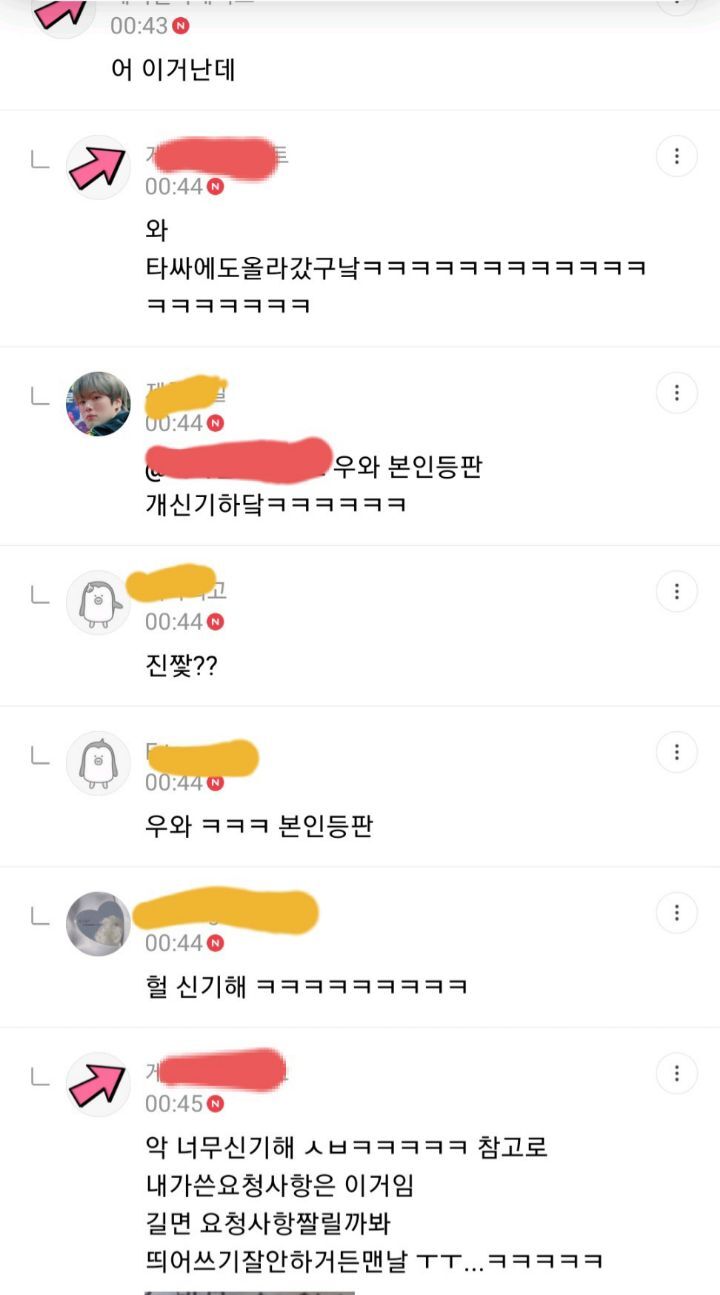This screenshot has width=720, height=1295.
Task: Open options for the '진짷??' reply
Action: point(677,591)
